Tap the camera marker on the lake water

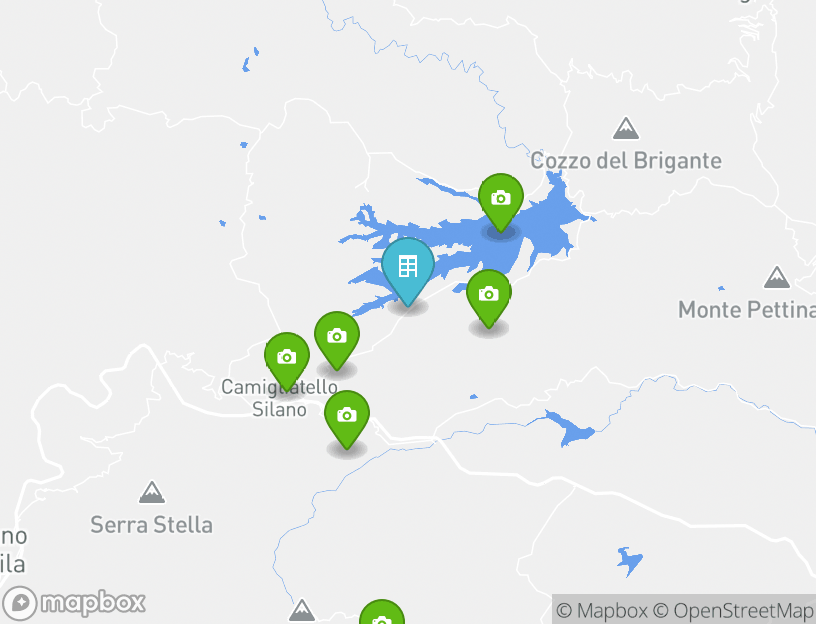coord(501,199)
